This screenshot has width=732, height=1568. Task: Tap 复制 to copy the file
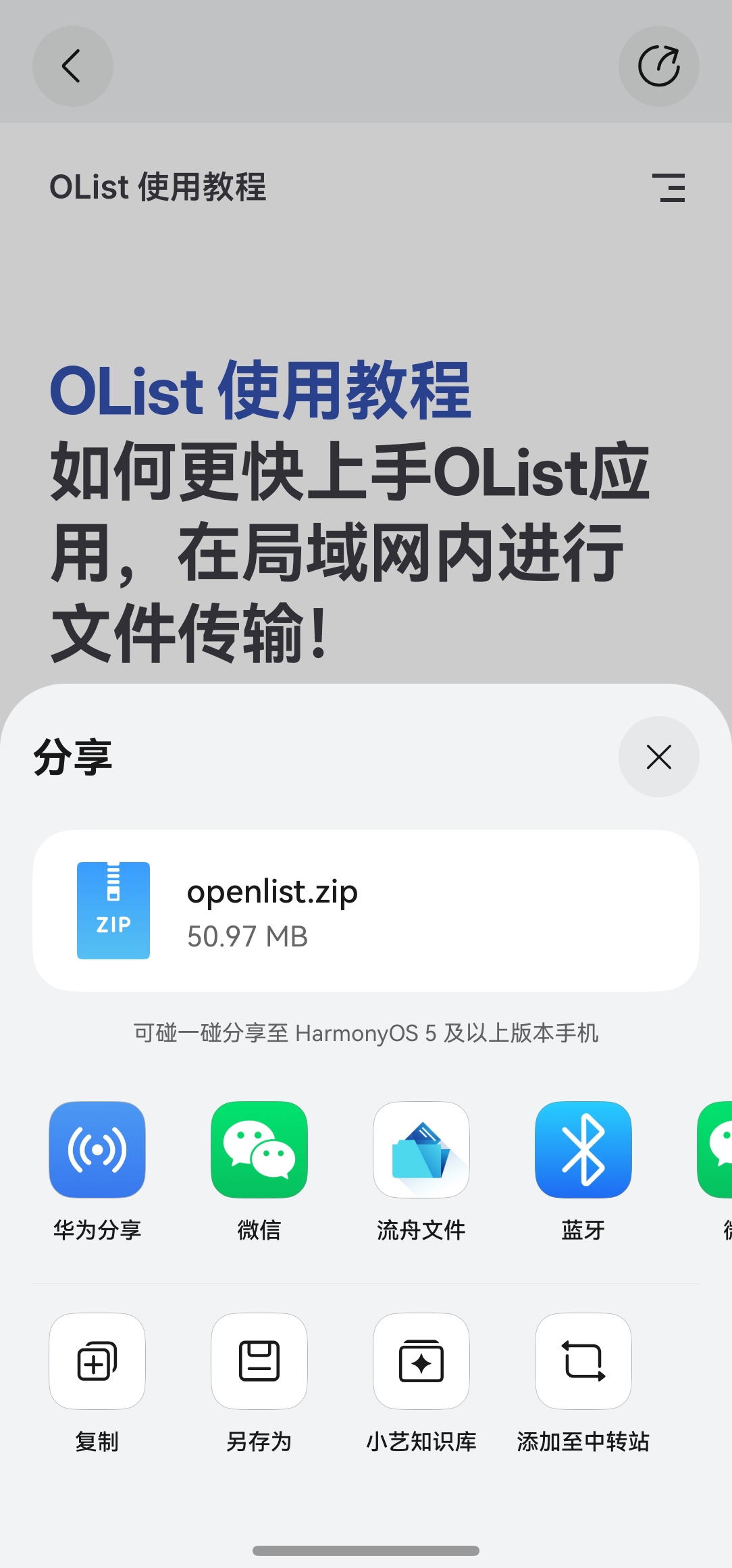[x=97, y=1361]
